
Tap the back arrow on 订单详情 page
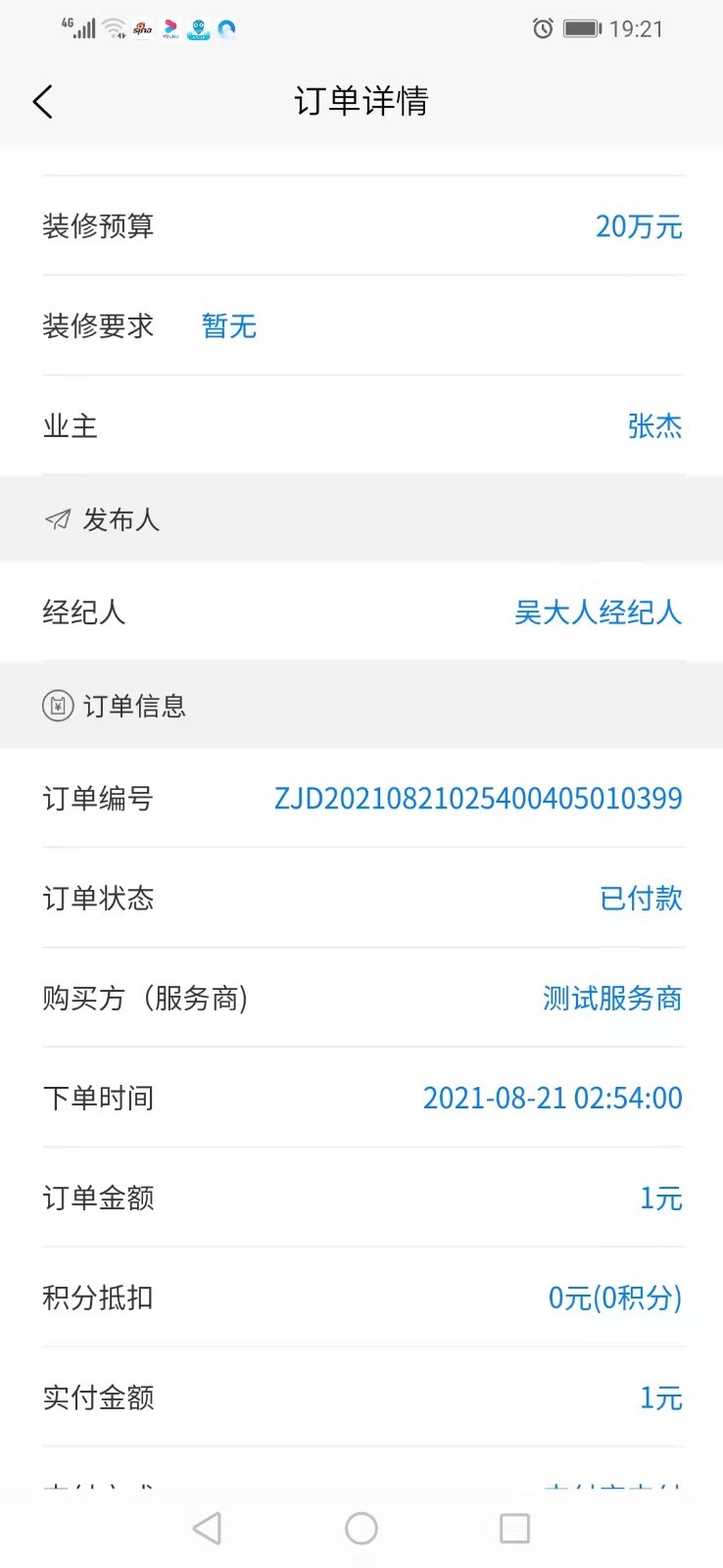(42, 101)
